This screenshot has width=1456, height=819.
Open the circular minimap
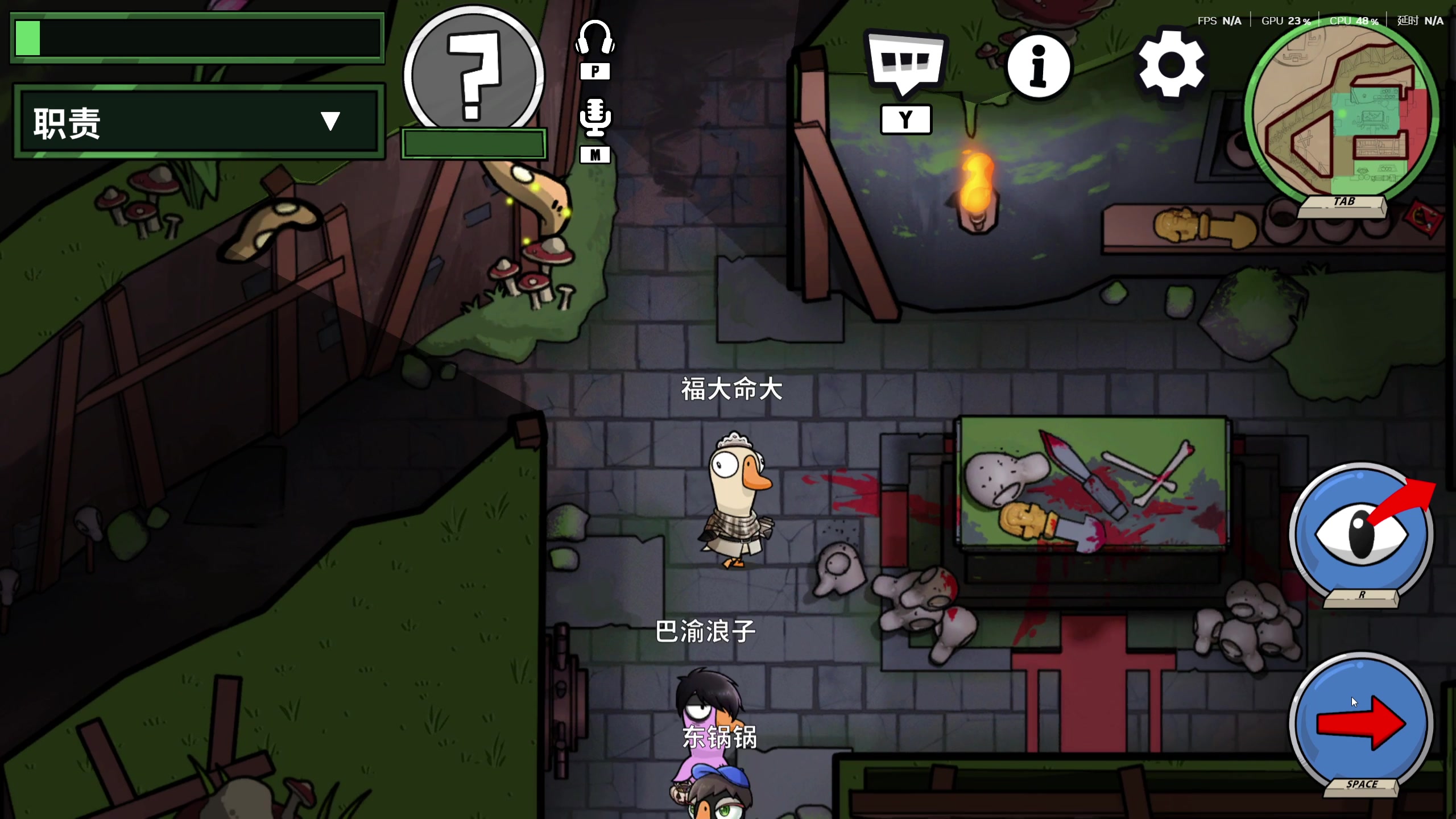click(x=1342, y=111)
